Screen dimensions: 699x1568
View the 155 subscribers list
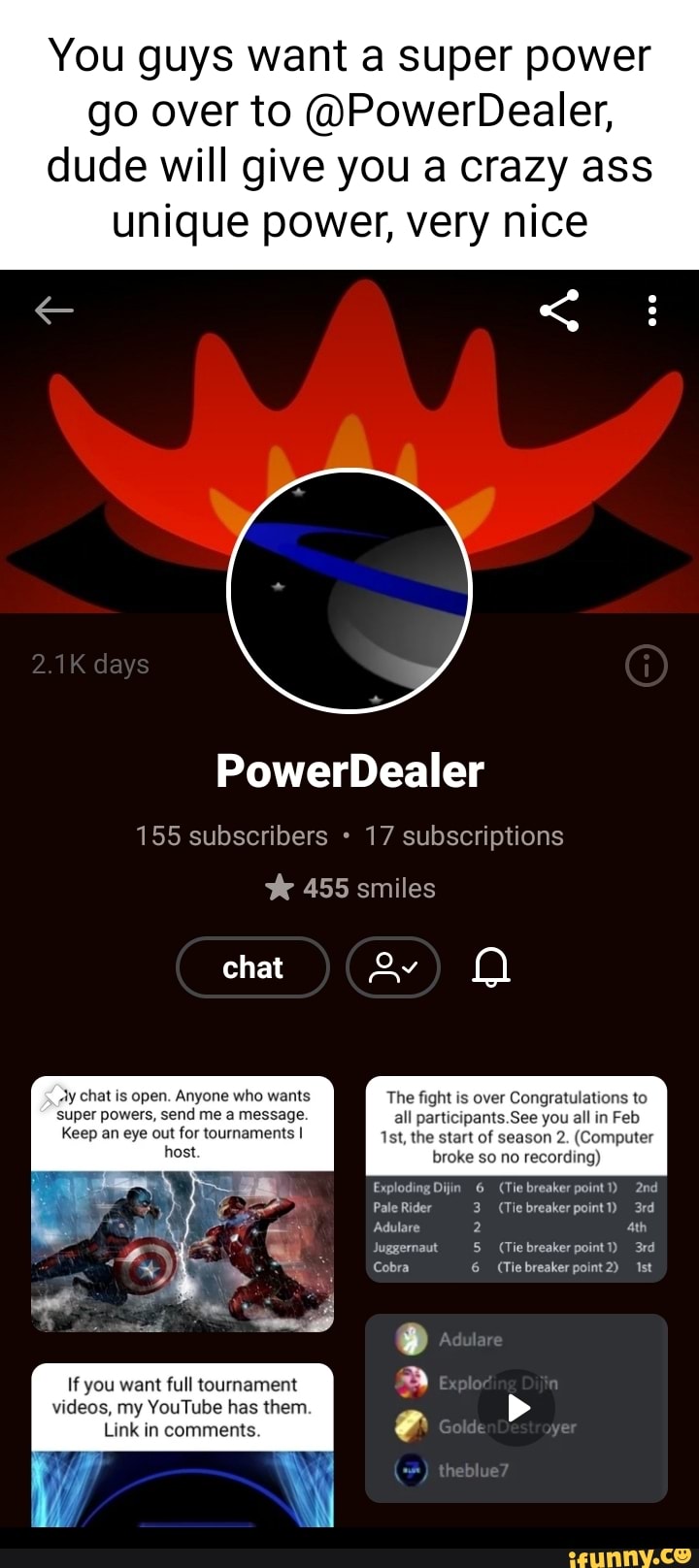(232, 836)
